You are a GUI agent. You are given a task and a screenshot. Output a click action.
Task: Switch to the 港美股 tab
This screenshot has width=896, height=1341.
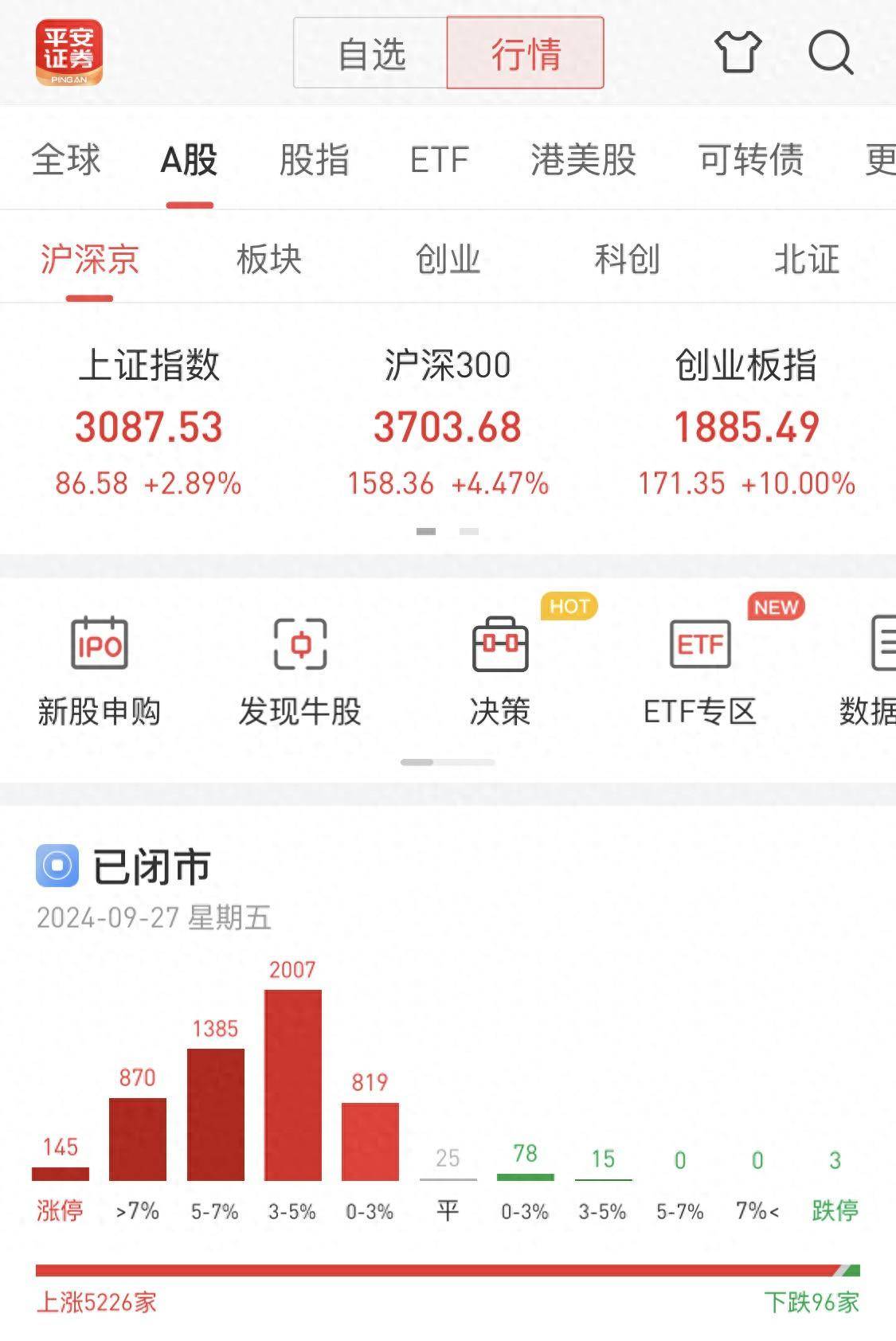point(583,159)
